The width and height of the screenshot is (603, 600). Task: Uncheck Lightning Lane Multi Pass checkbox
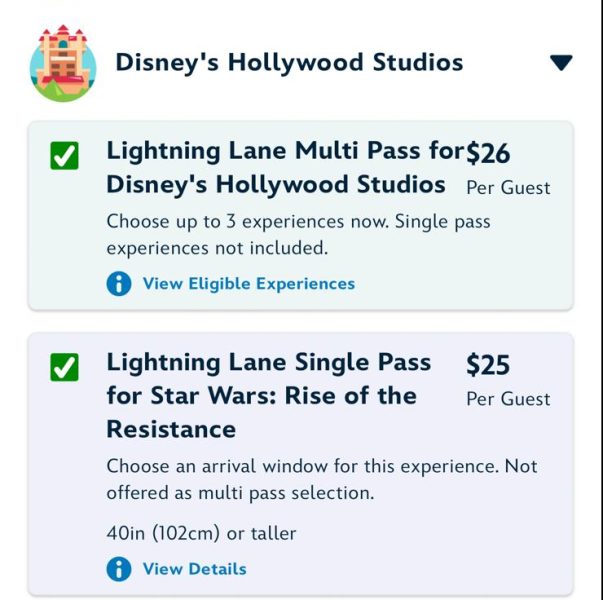click(64, 156)
